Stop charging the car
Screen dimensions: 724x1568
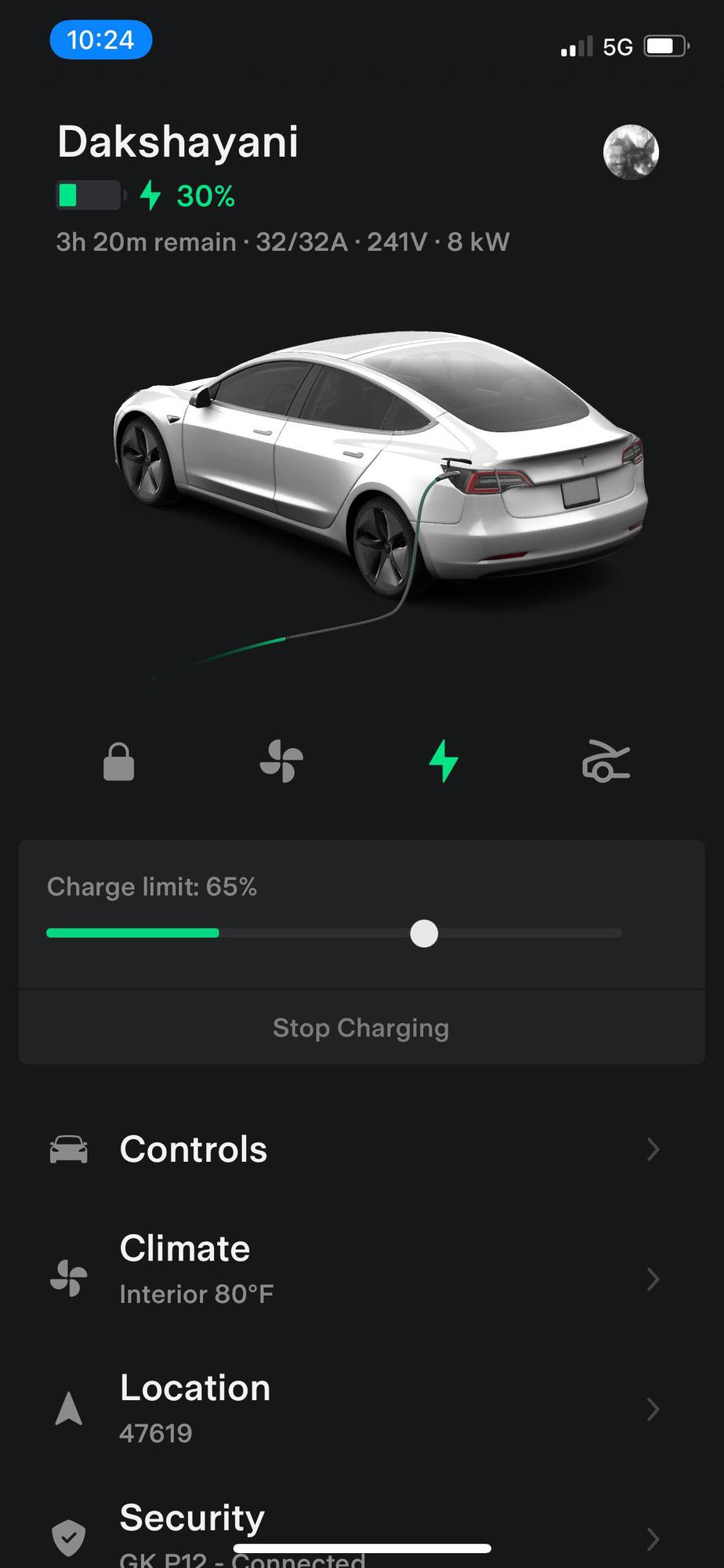coord(361,1028)
